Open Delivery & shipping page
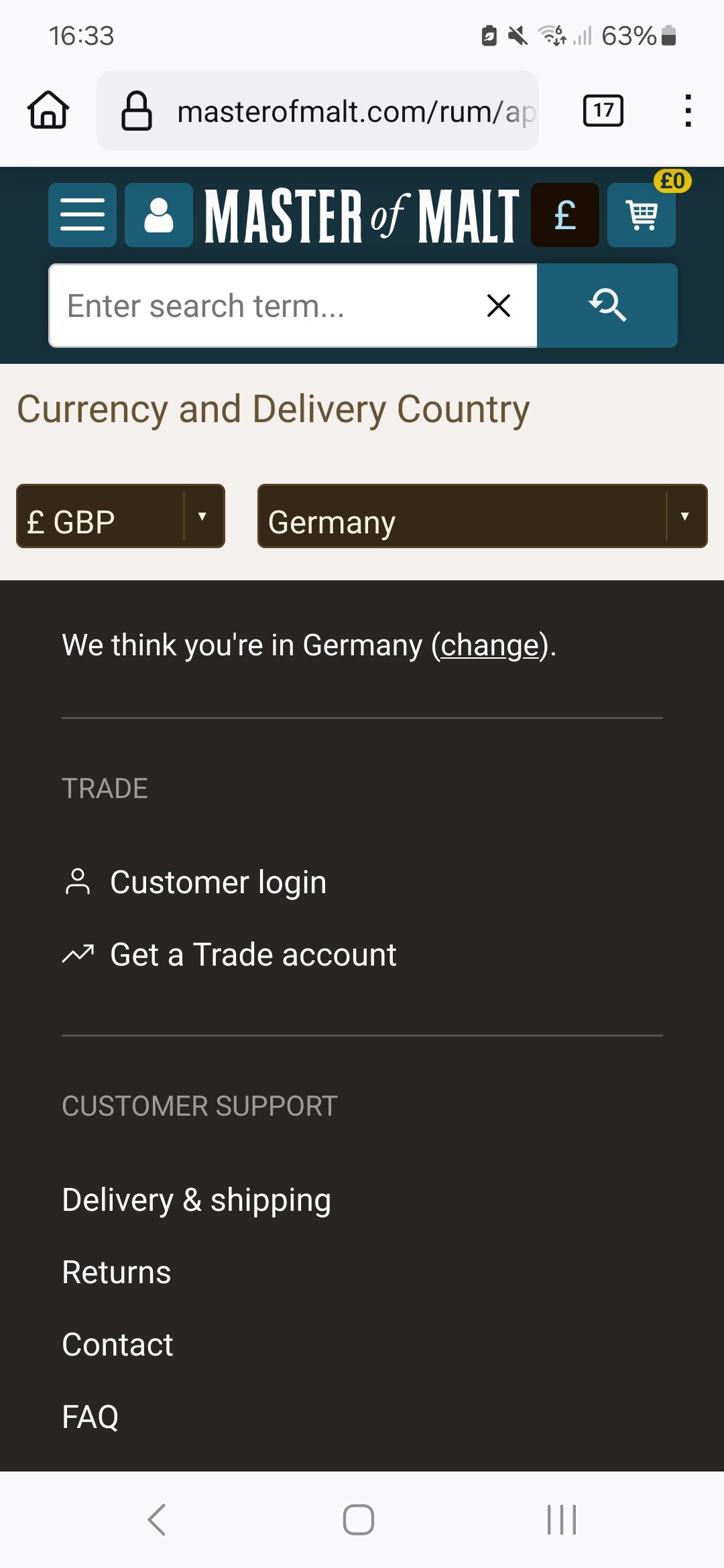 coord(196,1199)
